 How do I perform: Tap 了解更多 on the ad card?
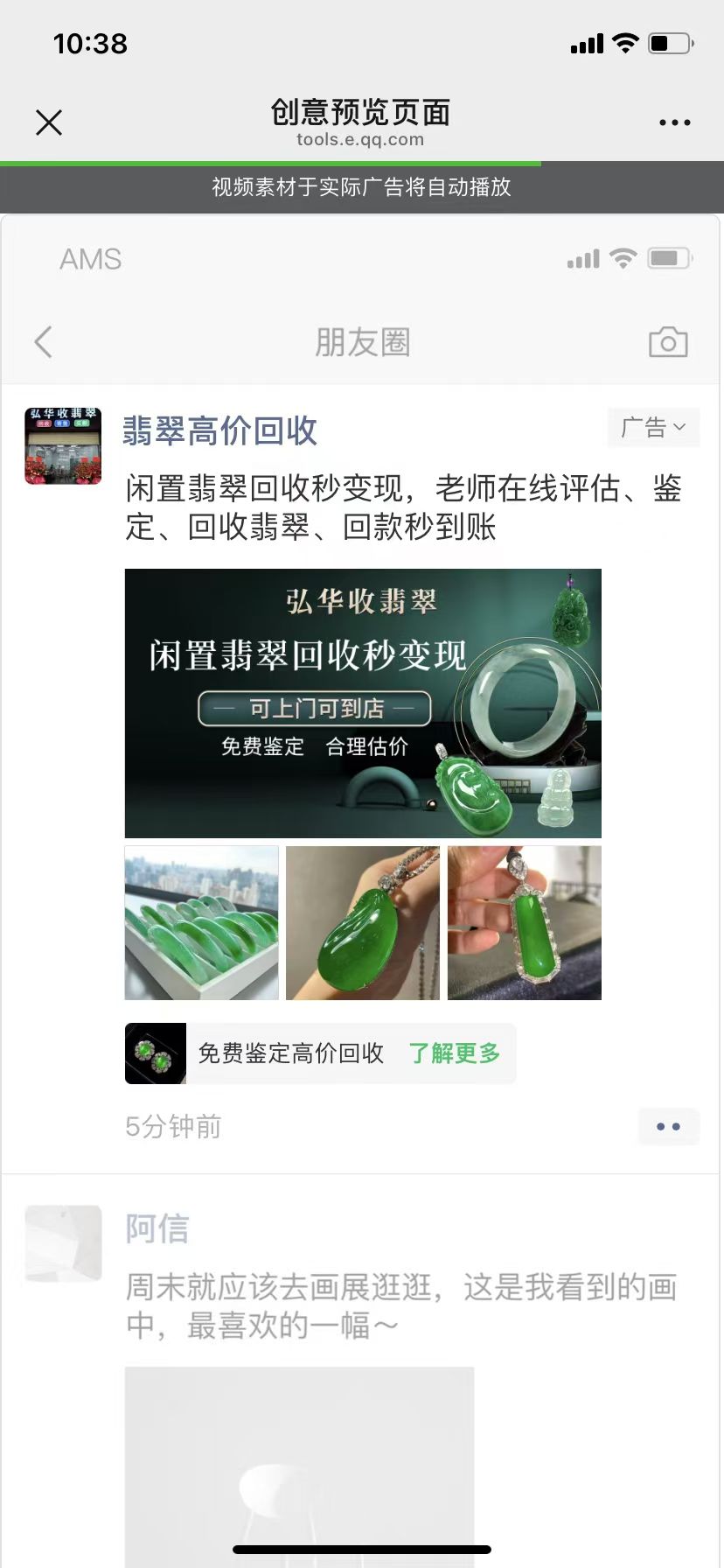[455, 1053]
